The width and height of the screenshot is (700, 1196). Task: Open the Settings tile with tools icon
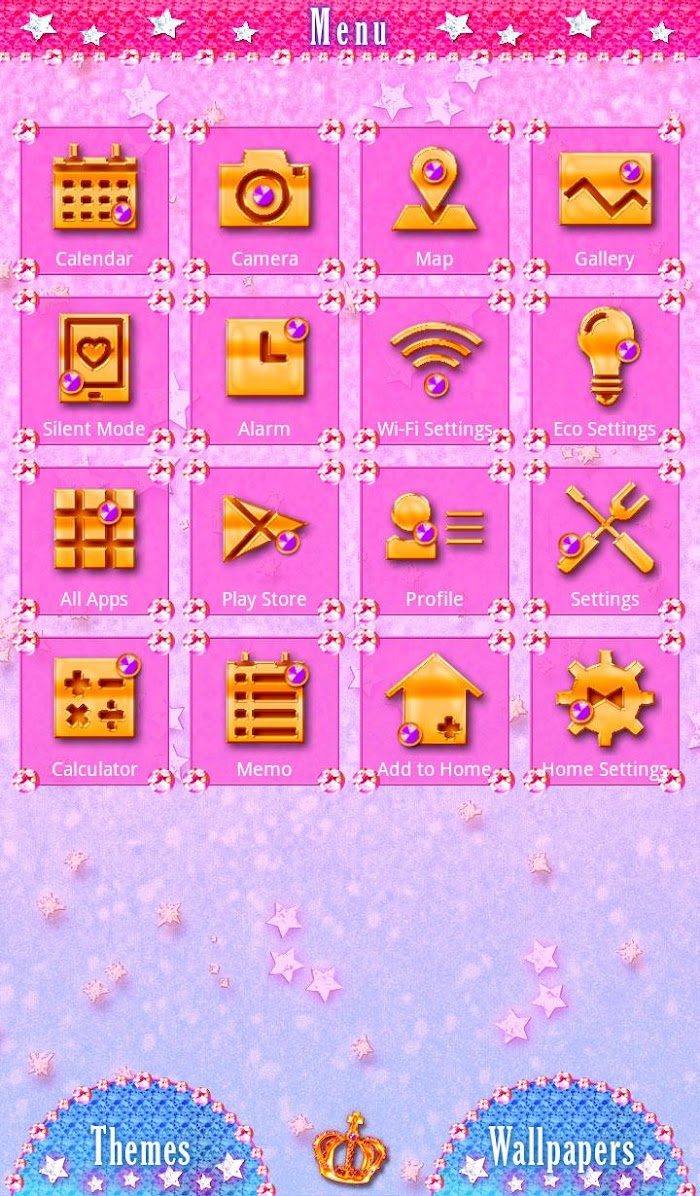click(605, 541)
